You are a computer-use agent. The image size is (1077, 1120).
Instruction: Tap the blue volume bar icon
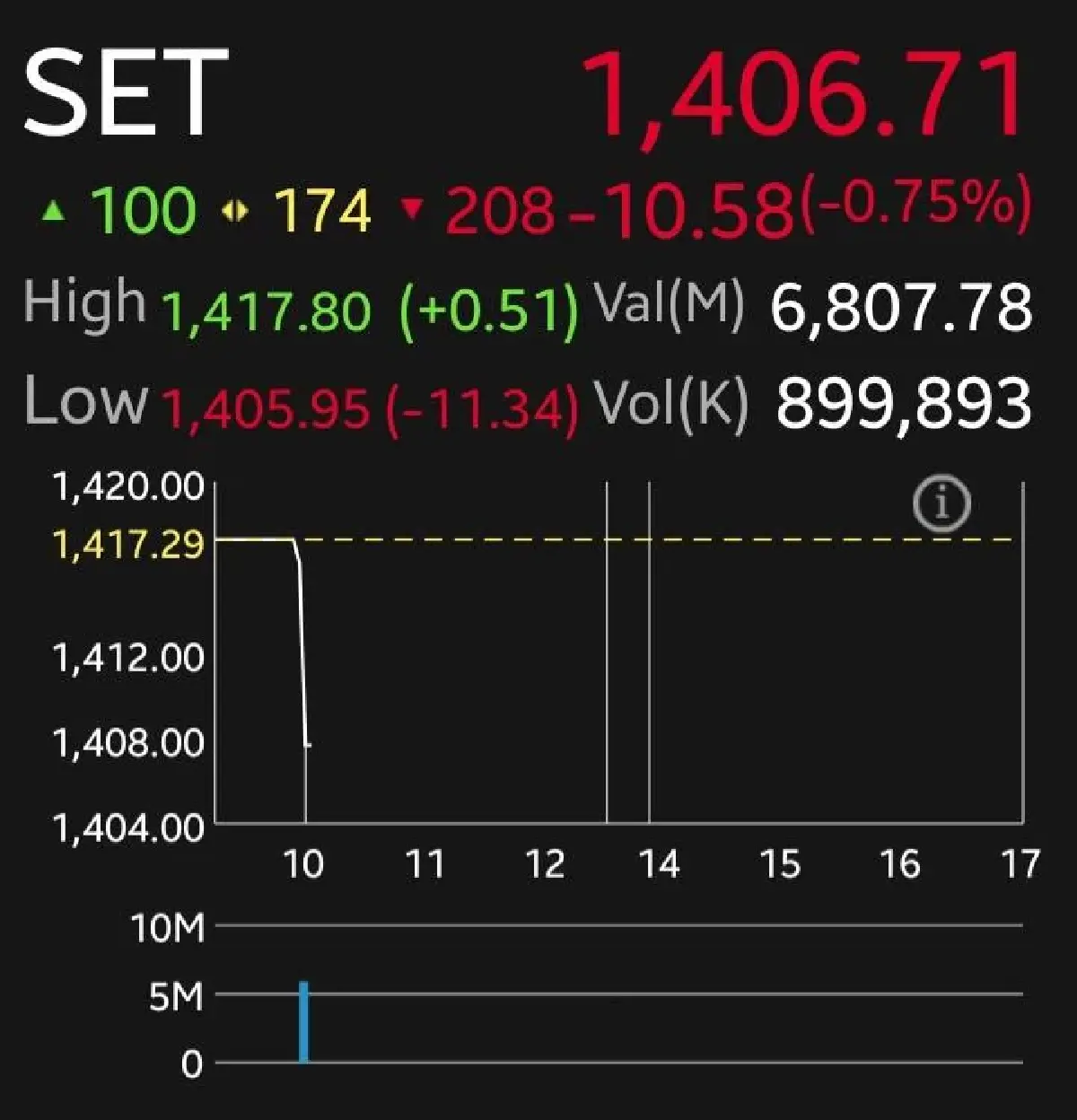tap(305, 1023)
